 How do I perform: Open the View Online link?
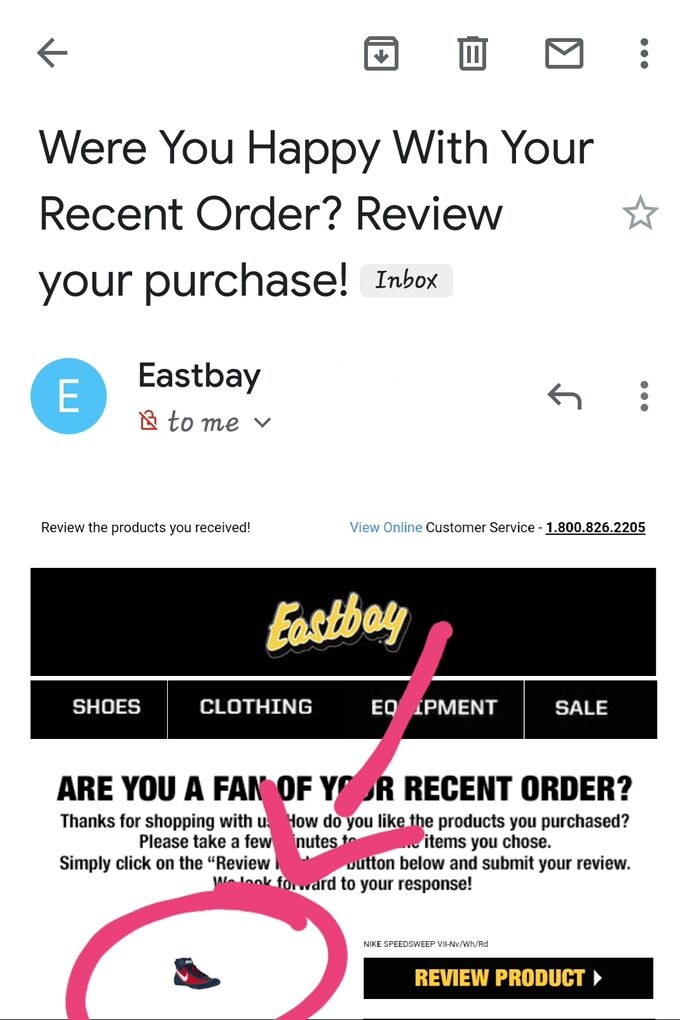pyautogui.click(x=385, y=527)
